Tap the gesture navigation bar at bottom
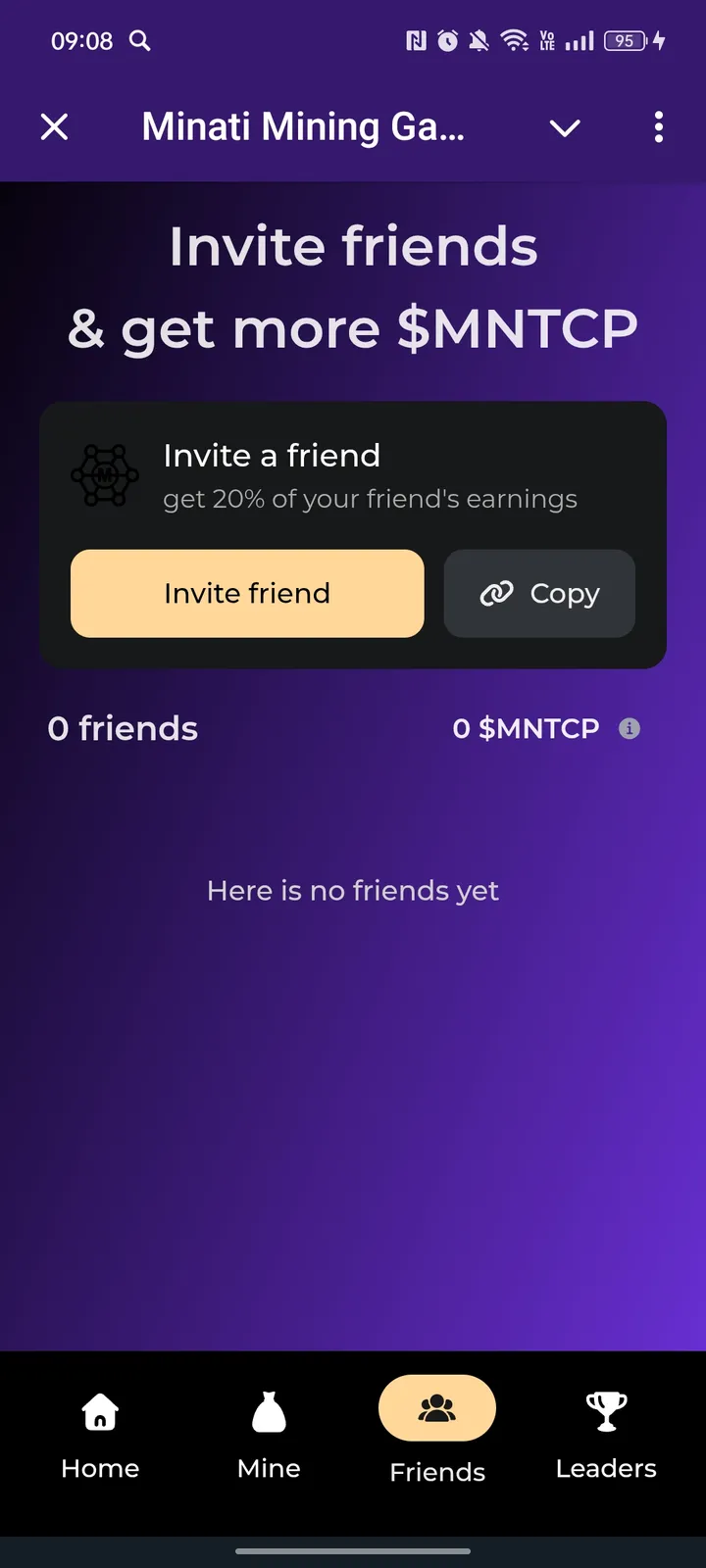 pos(353,1551)
